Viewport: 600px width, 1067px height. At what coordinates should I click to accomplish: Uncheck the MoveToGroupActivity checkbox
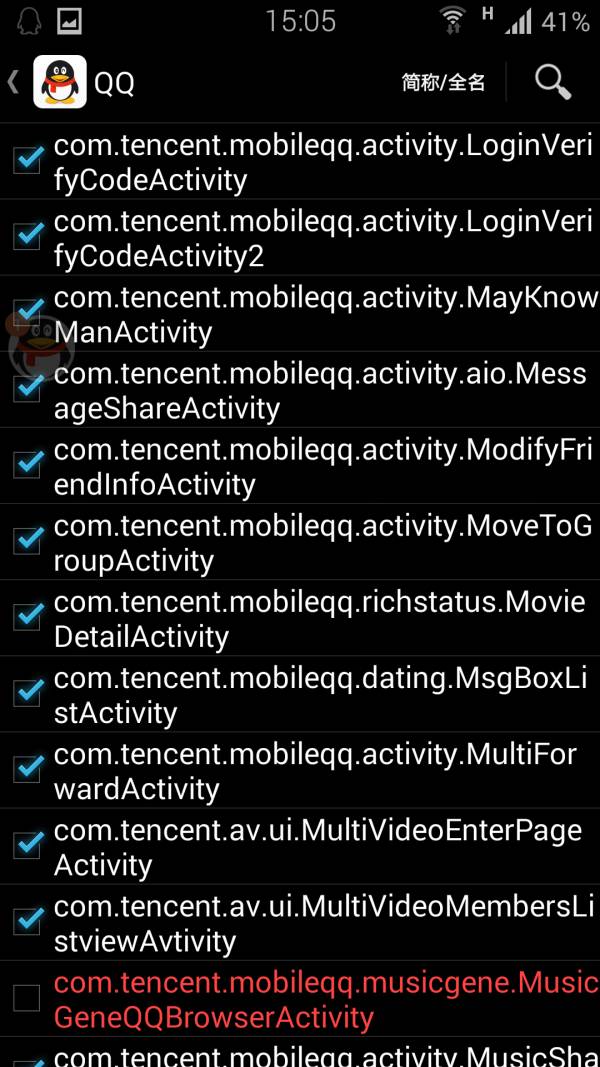[x=27, y=542]
